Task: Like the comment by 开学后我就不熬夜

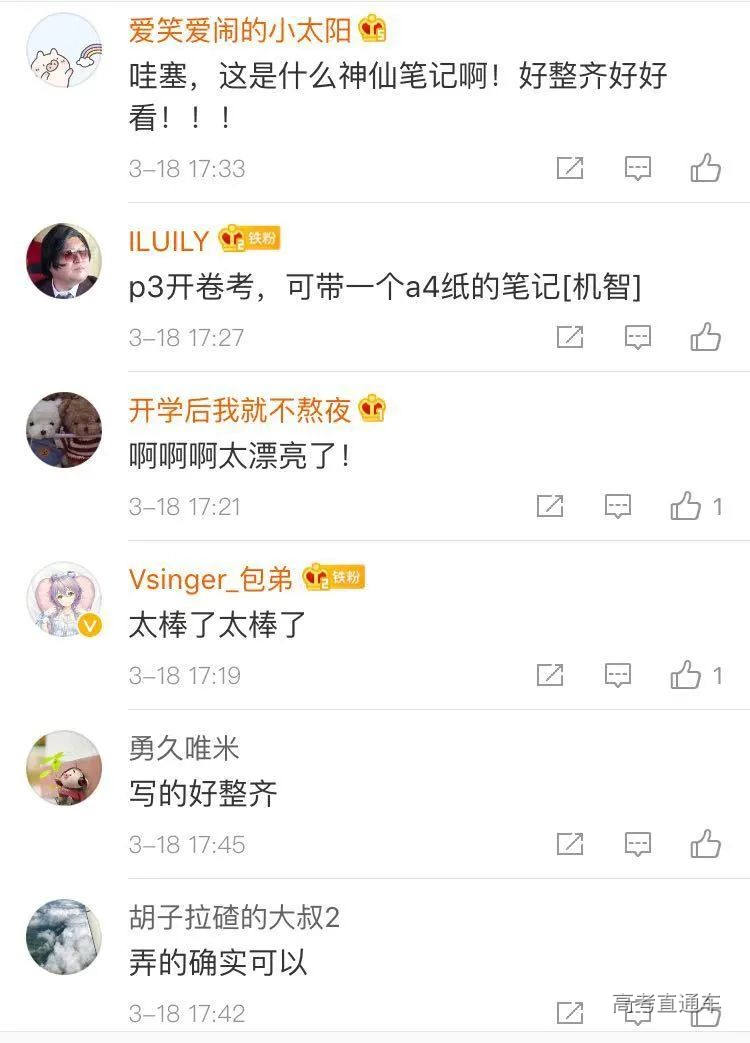Action: point(686,506)
